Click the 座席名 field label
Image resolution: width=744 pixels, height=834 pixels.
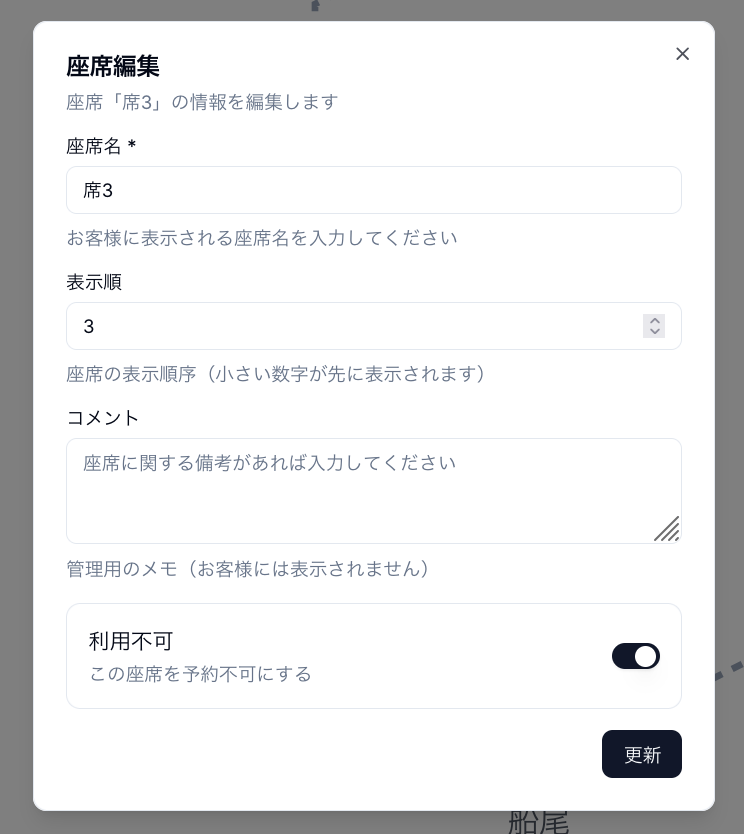pos(99,146)
